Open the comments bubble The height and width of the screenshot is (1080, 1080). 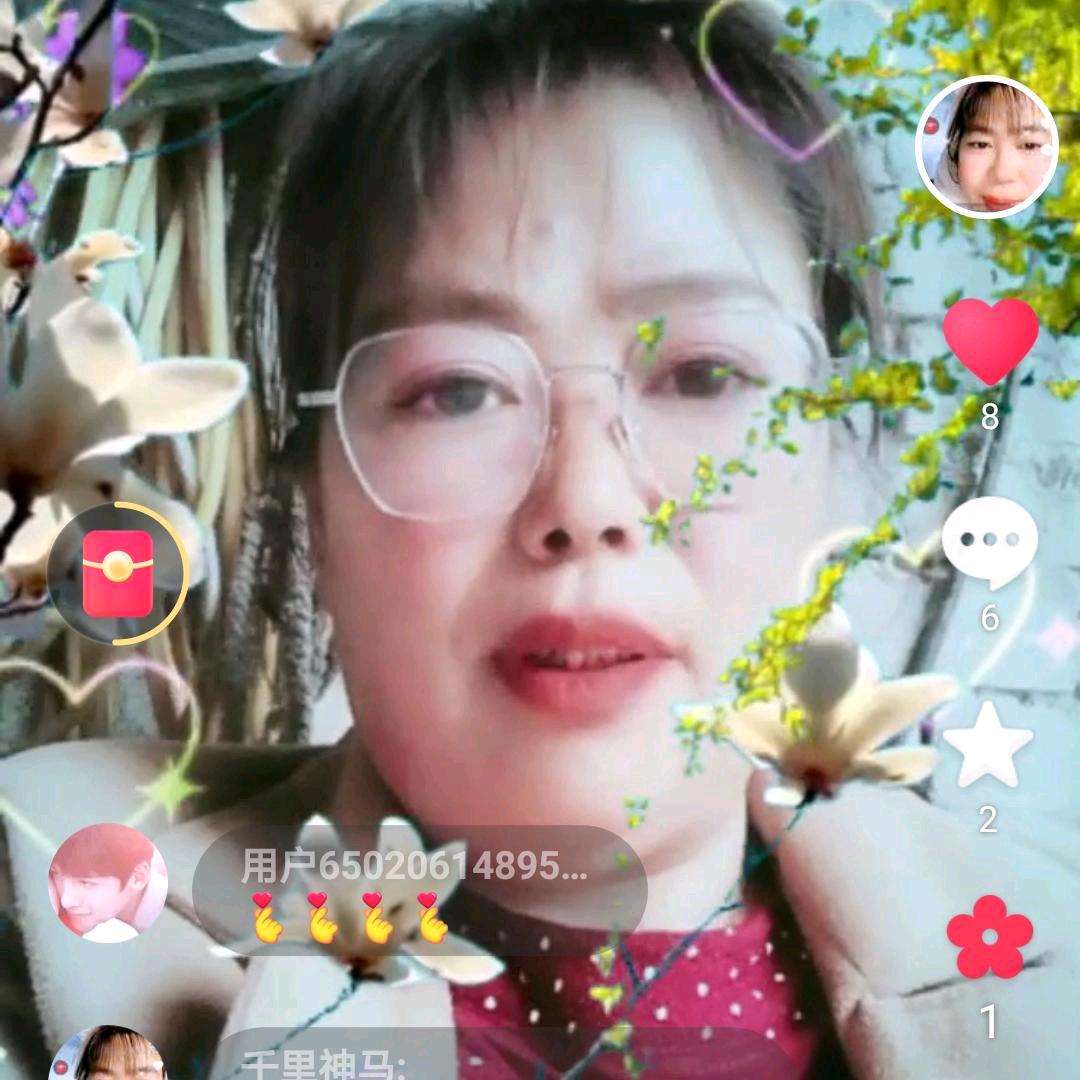989,541
